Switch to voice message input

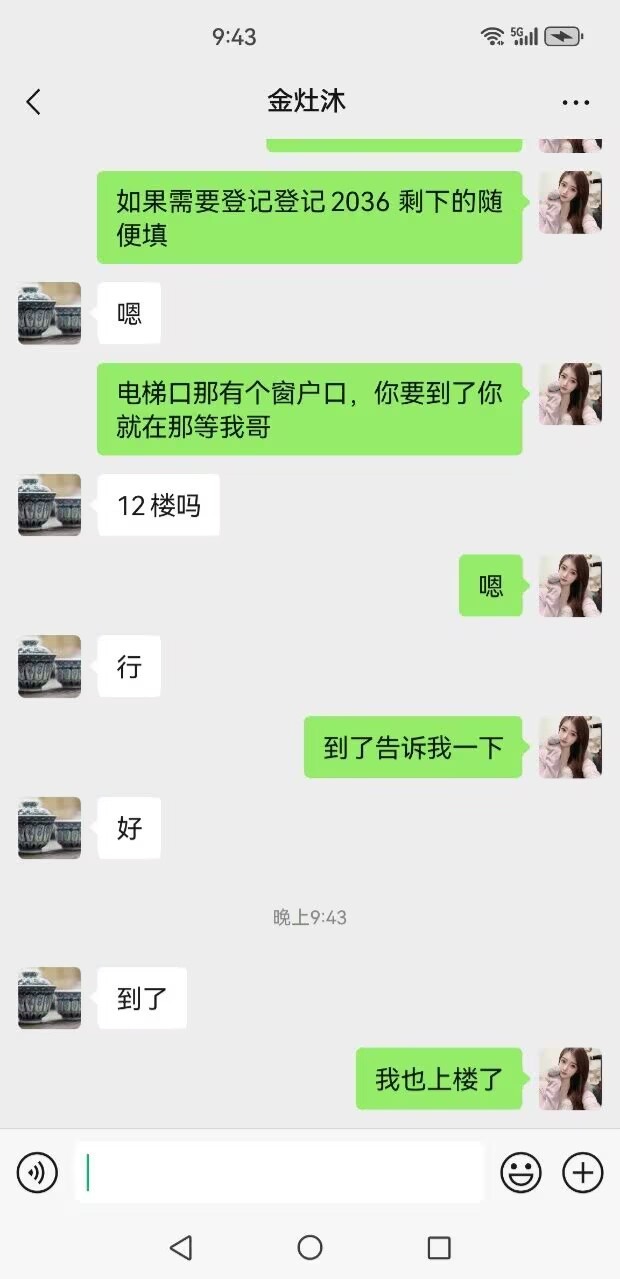[37, 1172]
